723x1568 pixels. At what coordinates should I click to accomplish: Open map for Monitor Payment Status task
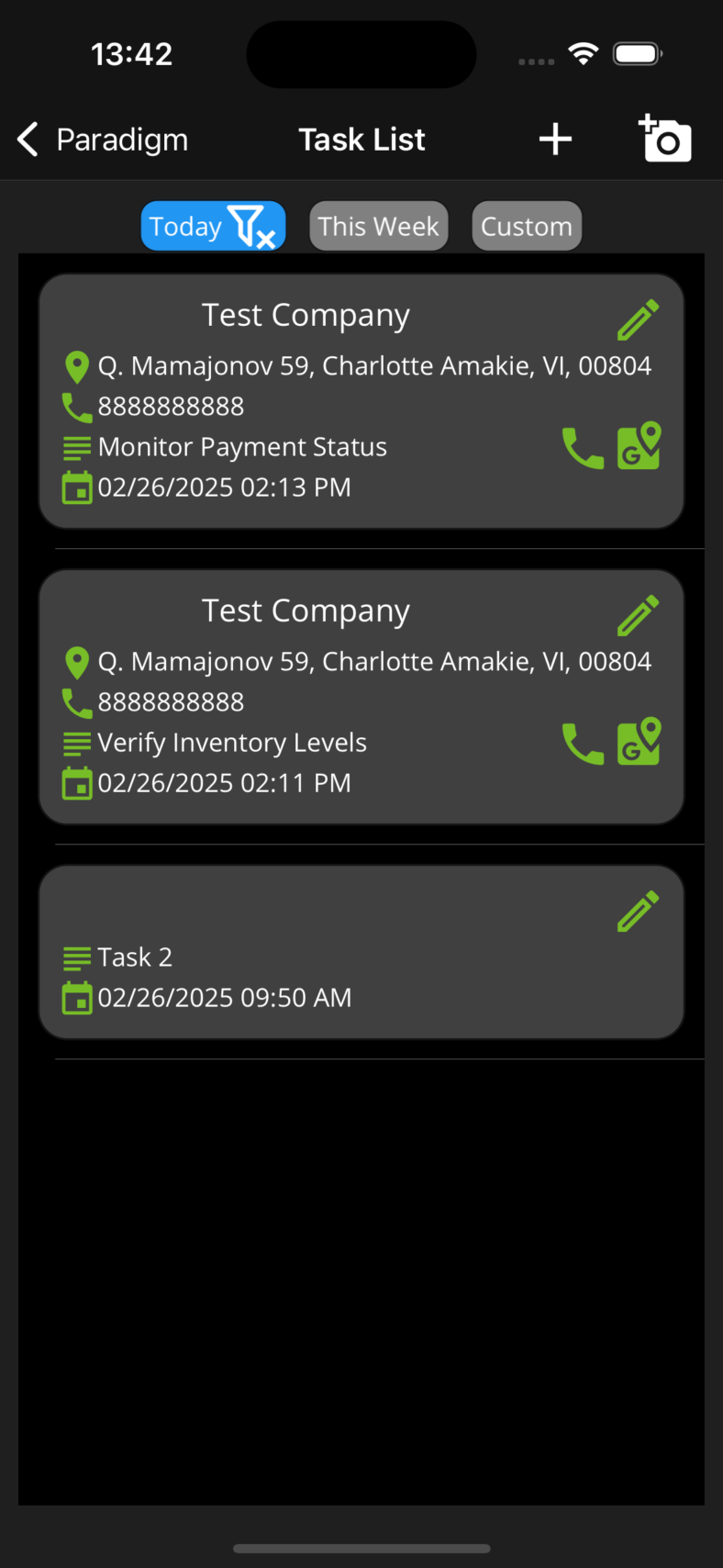pyautogui.click(x=640, y=445)
